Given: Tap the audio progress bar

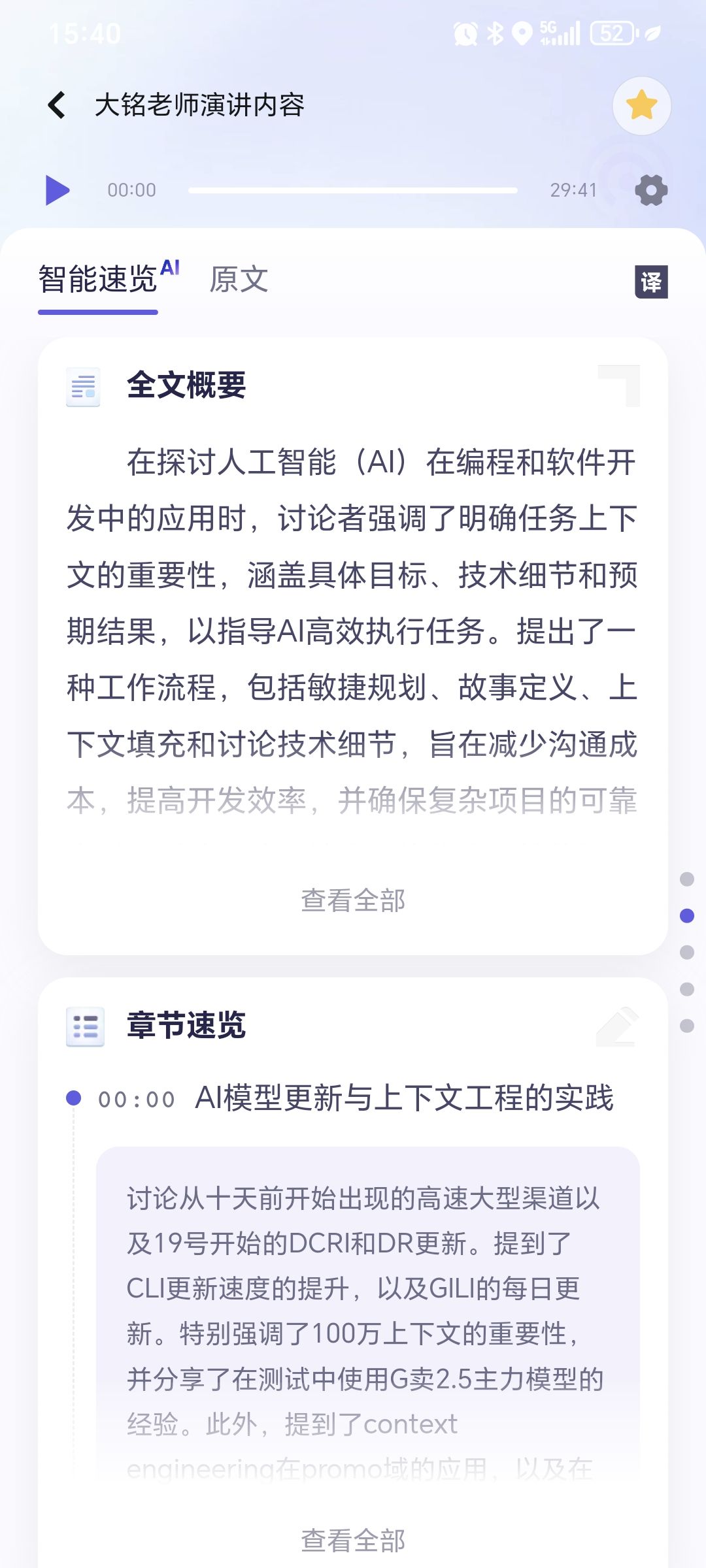Looking at the screenshot, I should 353,190.
